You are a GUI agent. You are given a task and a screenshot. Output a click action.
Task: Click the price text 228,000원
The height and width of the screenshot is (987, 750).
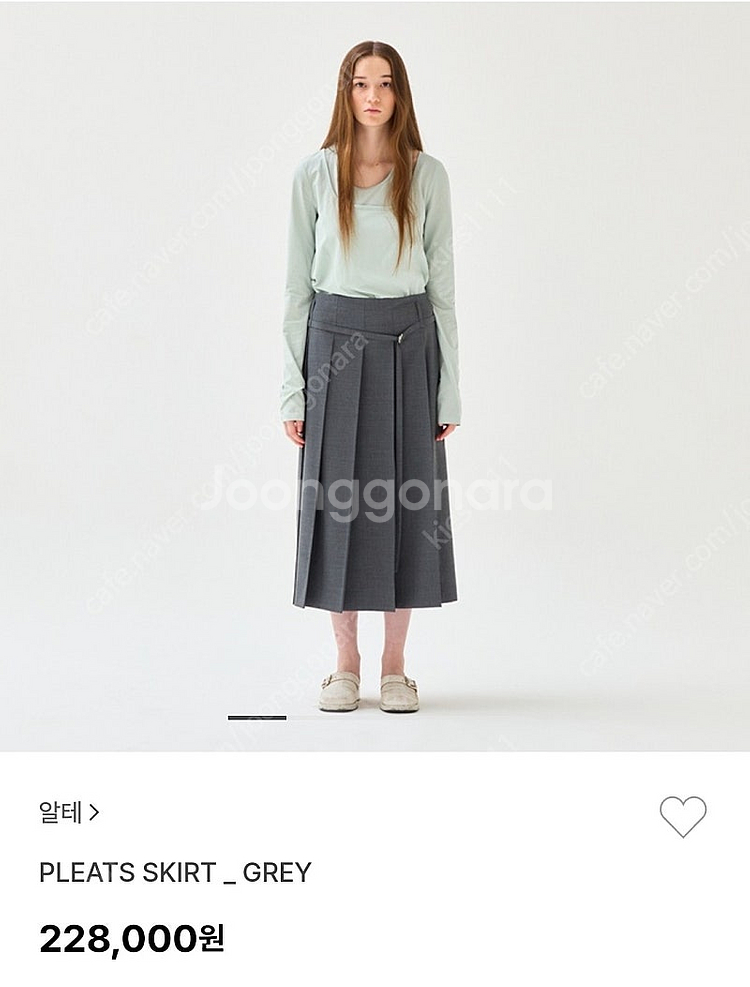pos(130,938)
